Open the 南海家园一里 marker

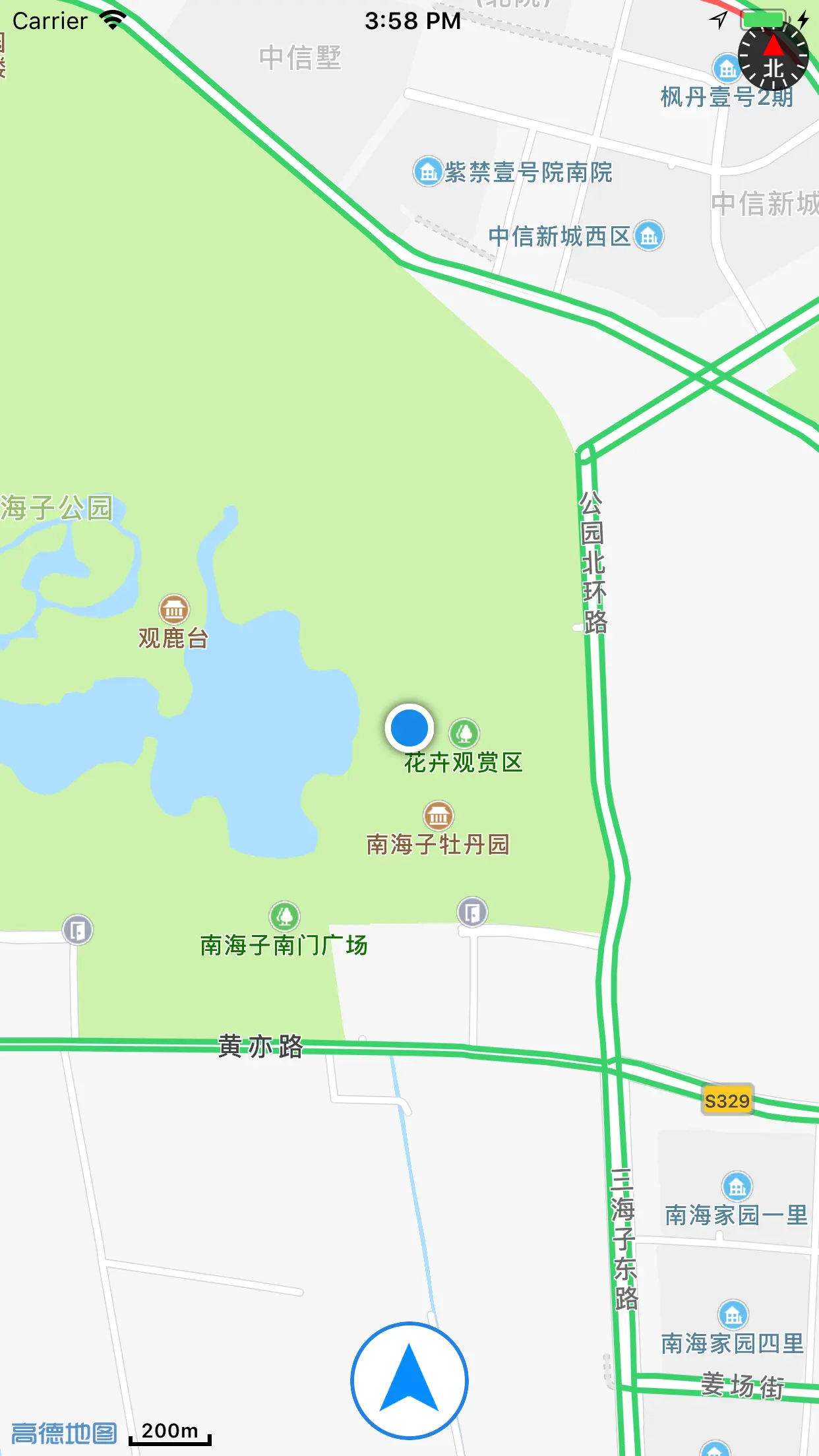737,1187
